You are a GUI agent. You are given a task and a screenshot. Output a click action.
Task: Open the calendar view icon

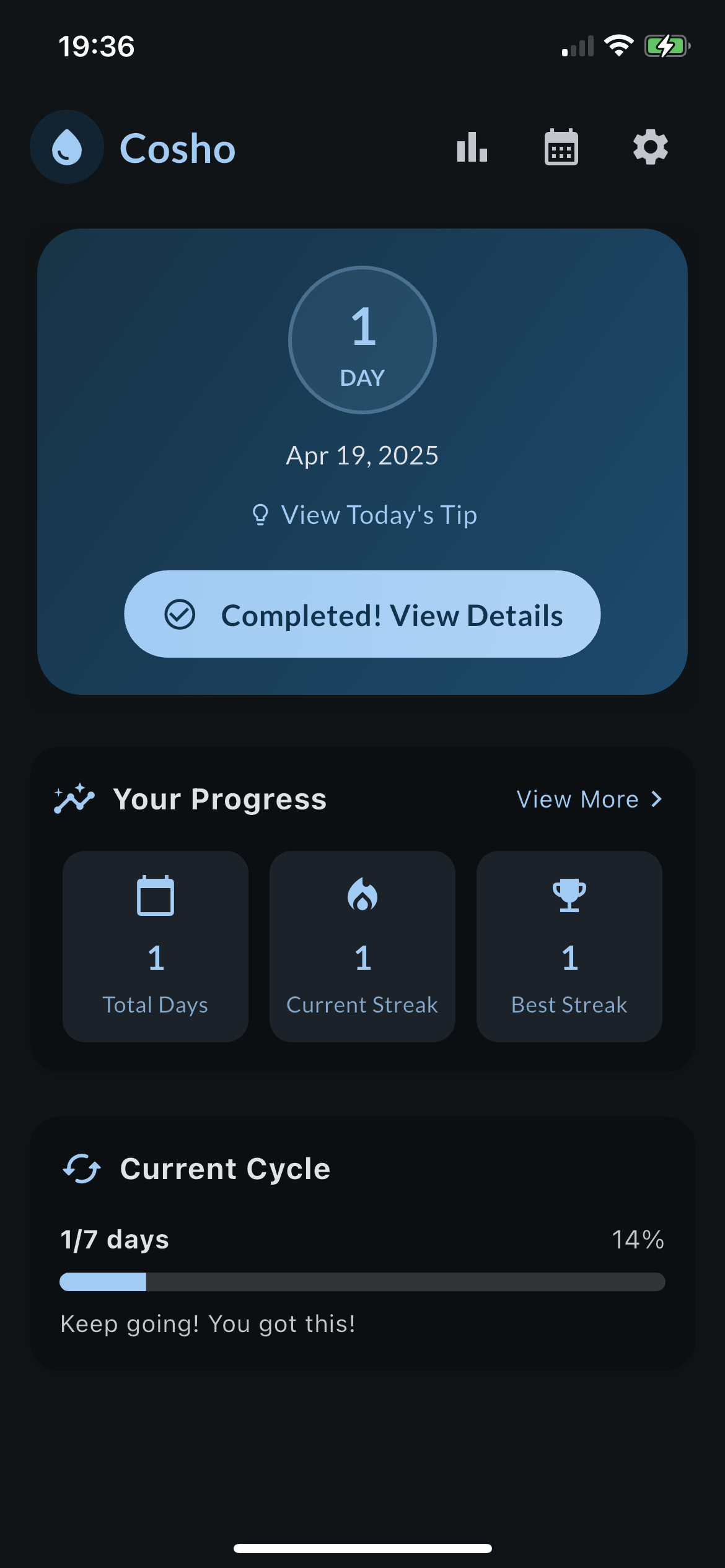pos(561,147)
